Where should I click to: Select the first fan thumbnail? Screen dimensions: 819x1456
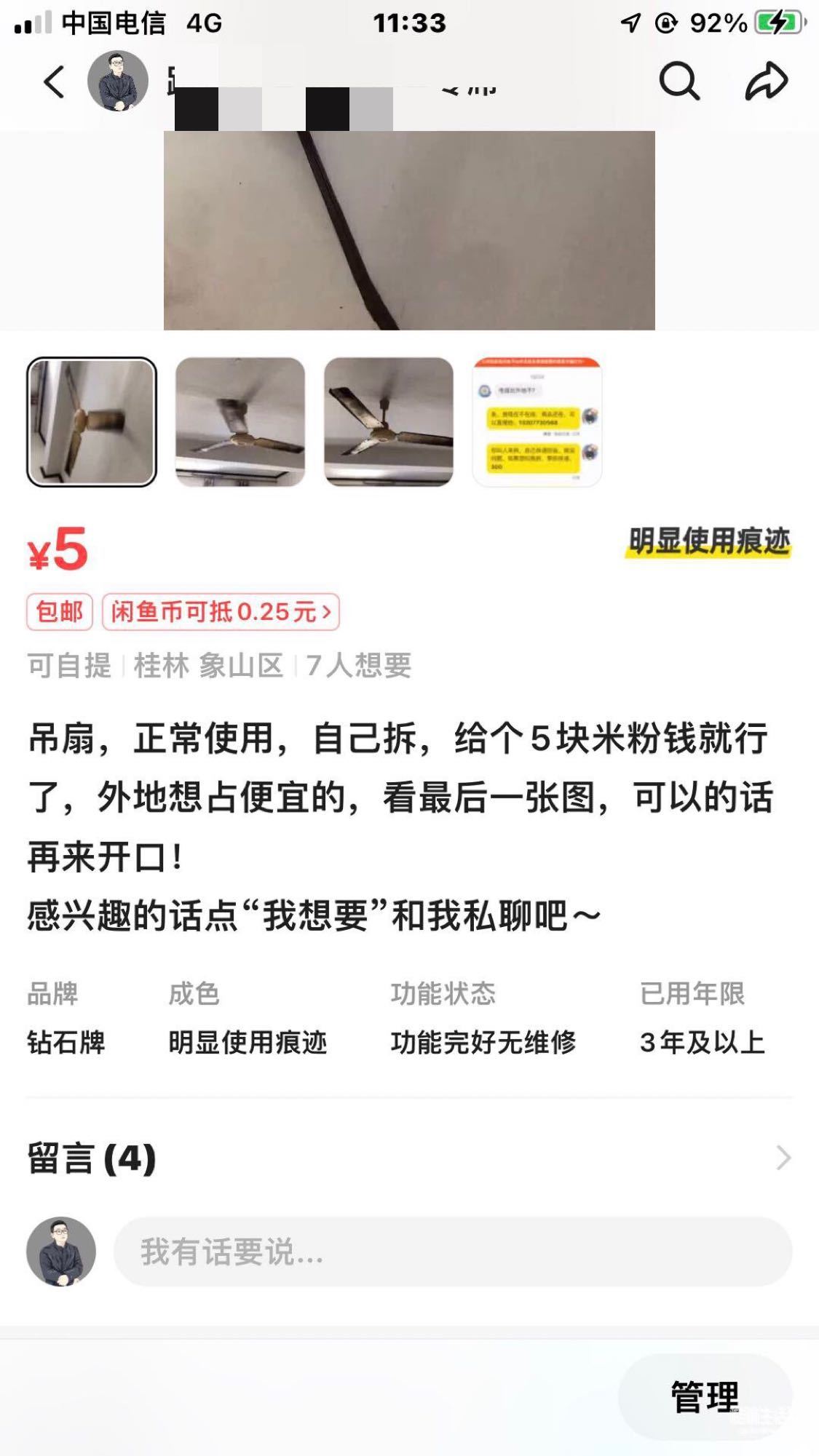tap(92, 422)
